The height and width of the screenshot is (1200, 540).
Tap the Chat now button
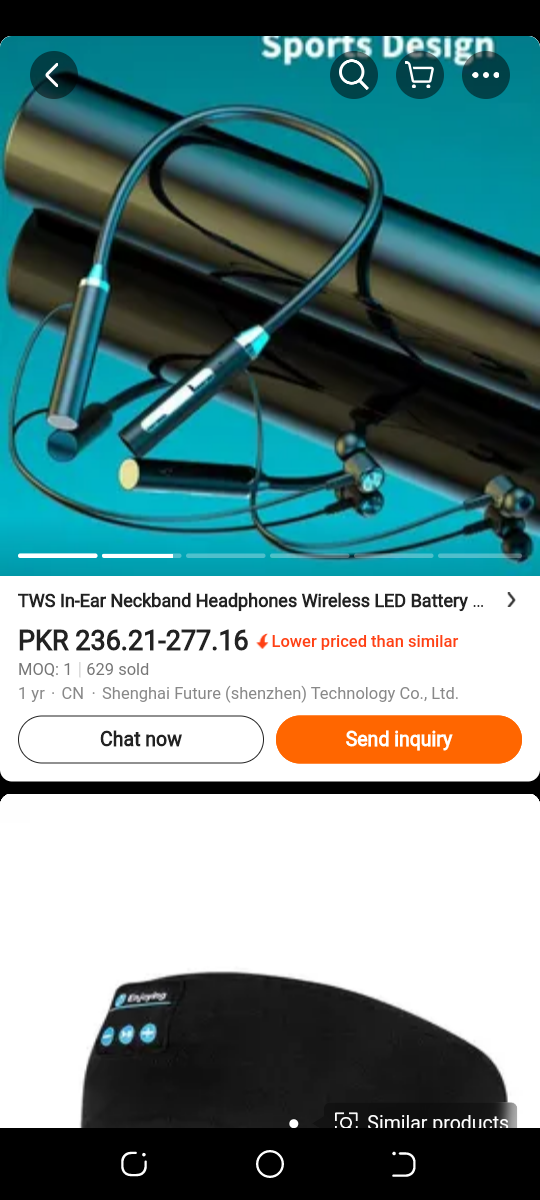141,739
